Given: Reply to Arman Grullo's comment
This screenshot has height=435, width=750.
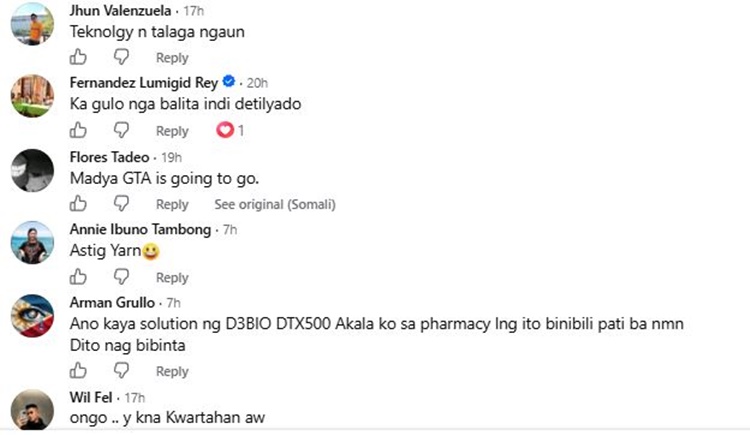Looking at the screenshot, I should pyautogui.click(x=172, y=371).
